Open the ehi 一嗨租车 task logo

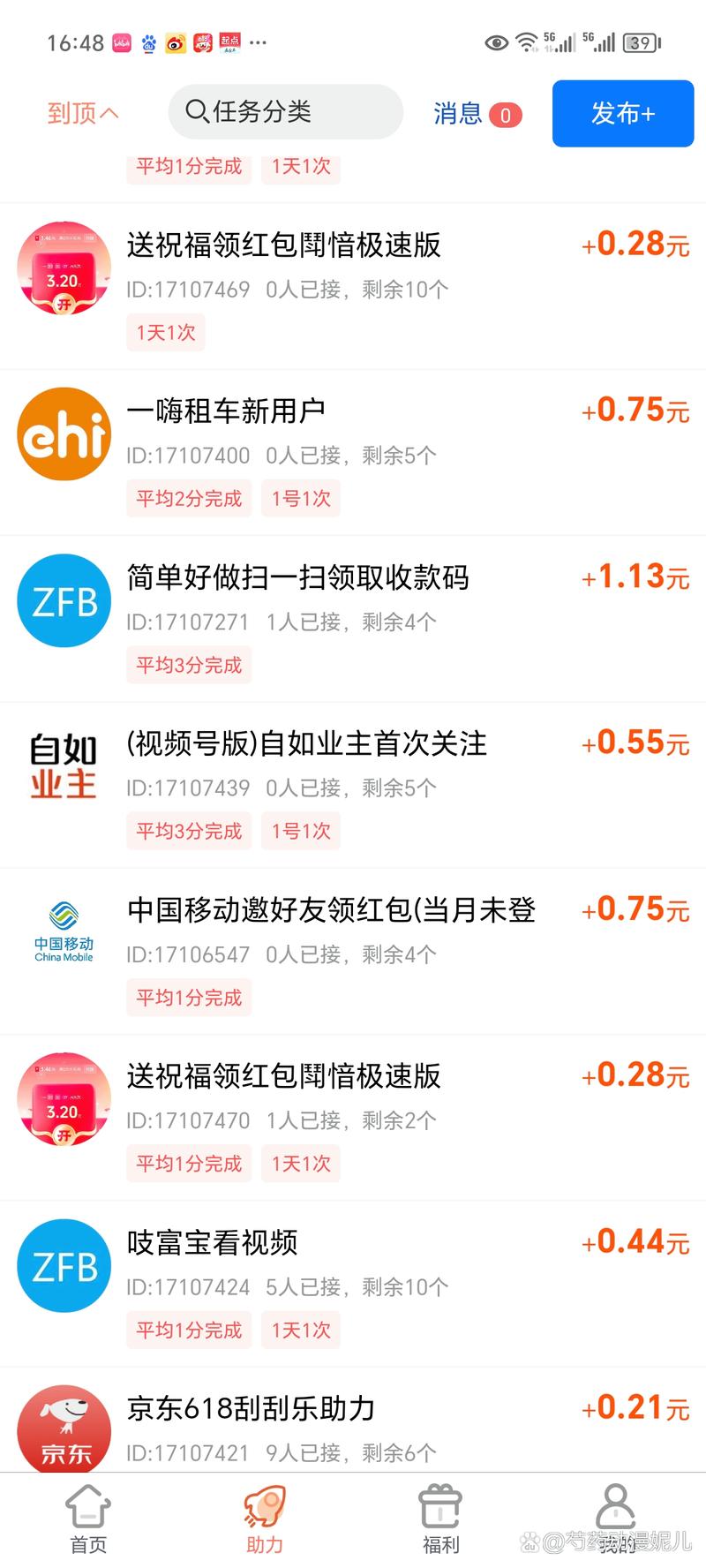click(64, 433)
